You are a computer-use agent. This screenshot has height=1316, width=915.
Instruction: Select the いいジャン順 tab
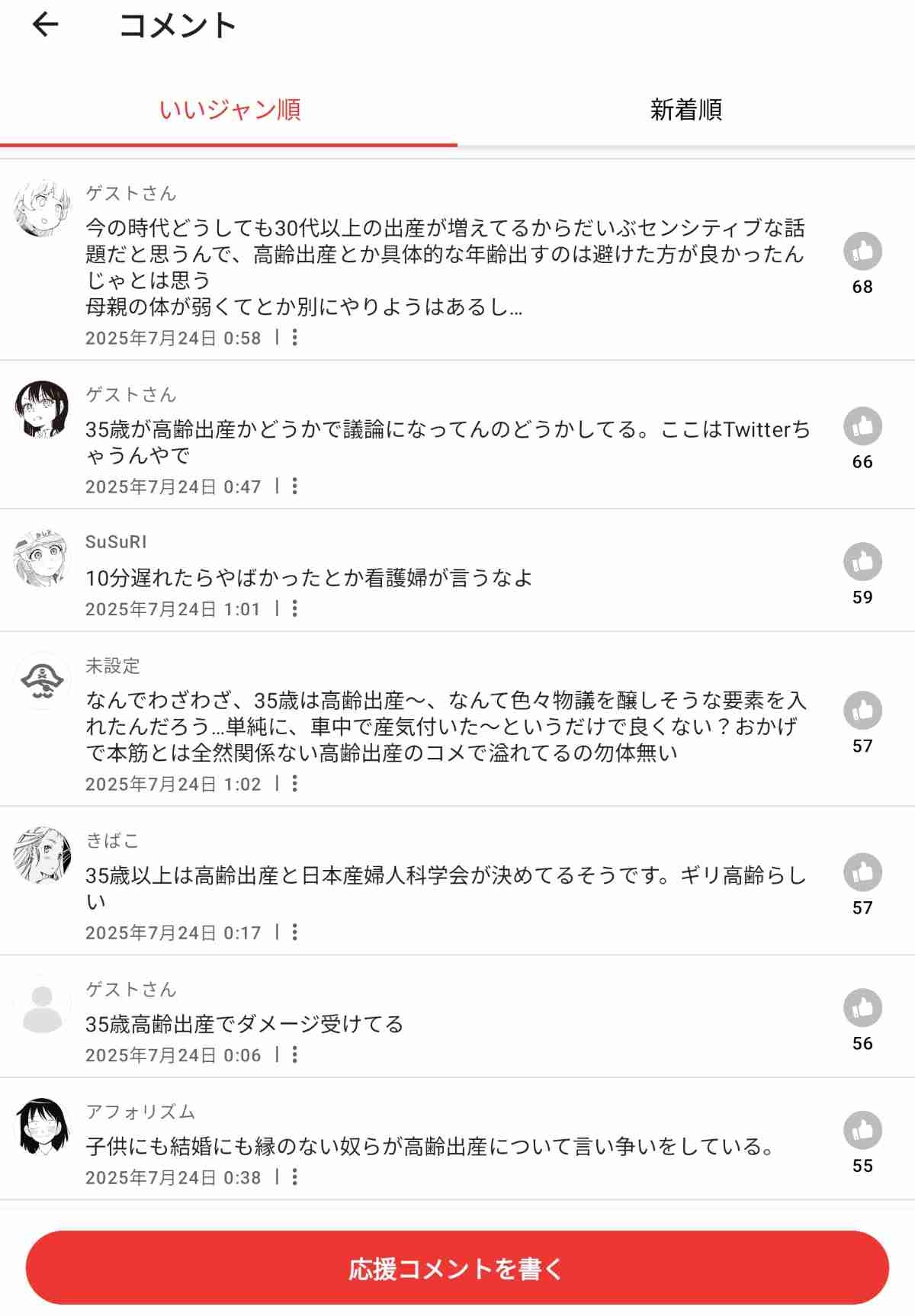pos(229,110)
